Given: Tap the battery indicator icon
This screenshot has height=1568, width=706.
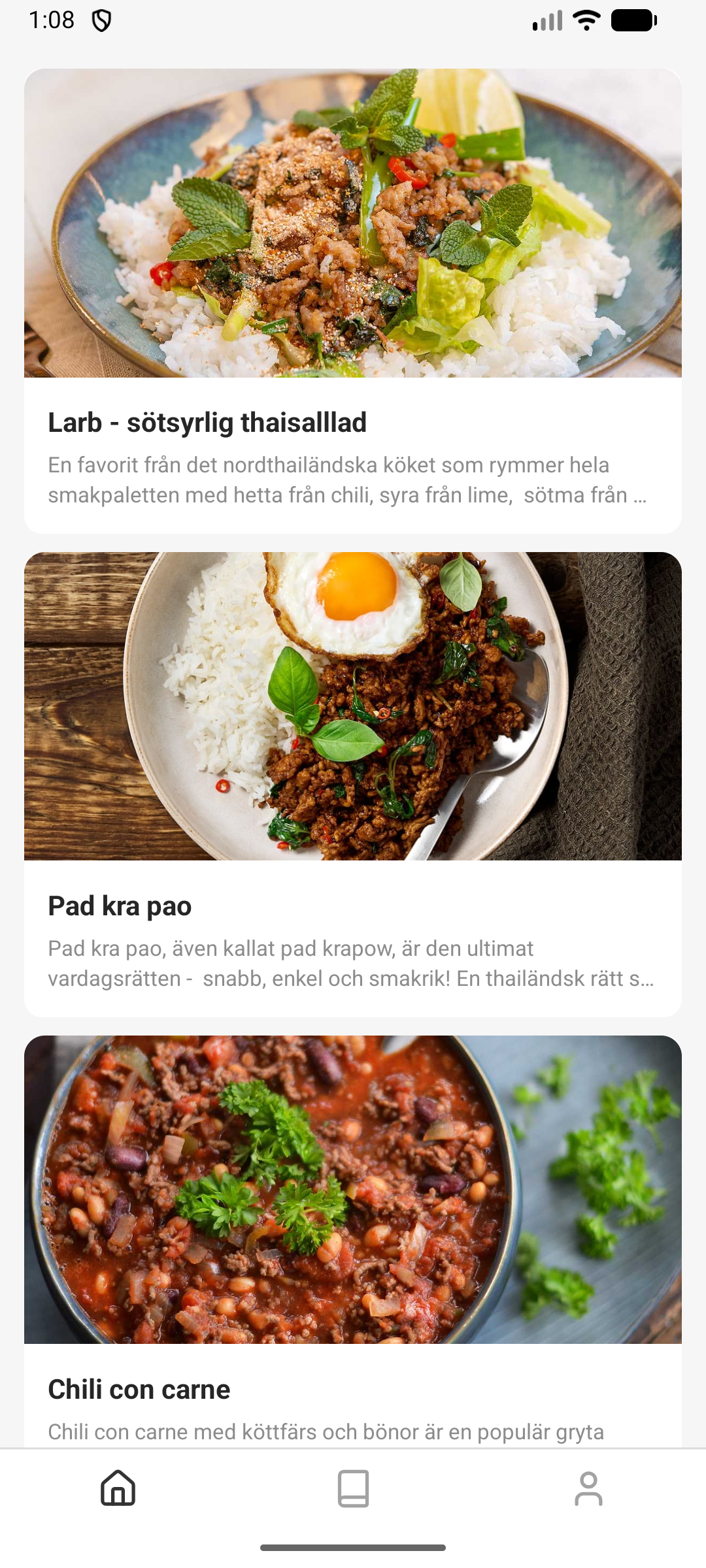Looking at the screenshot, I should point(631,21).
